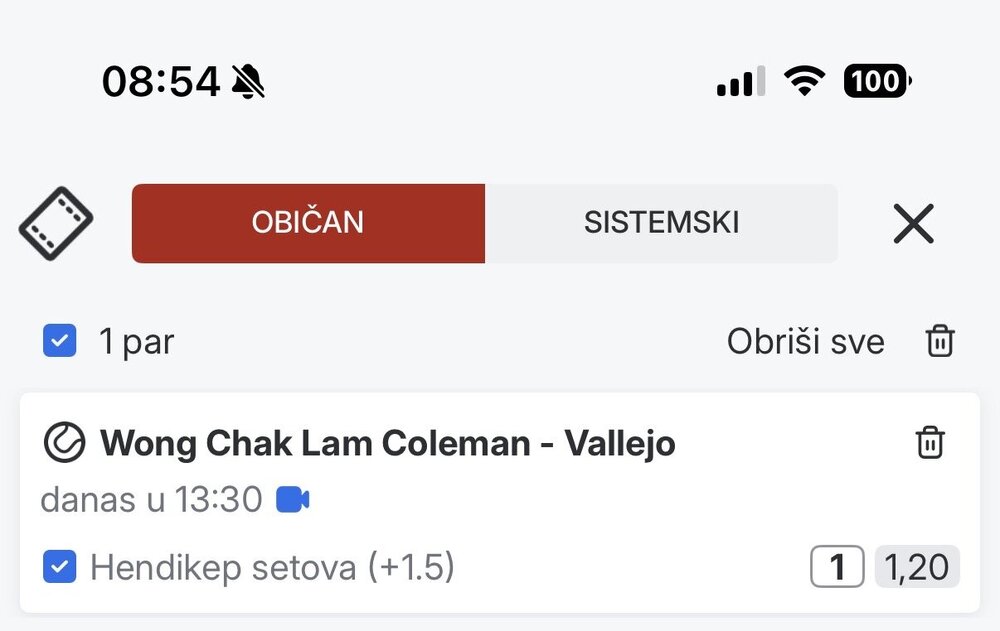Open the live stream video icon

(x=293, y=499)
